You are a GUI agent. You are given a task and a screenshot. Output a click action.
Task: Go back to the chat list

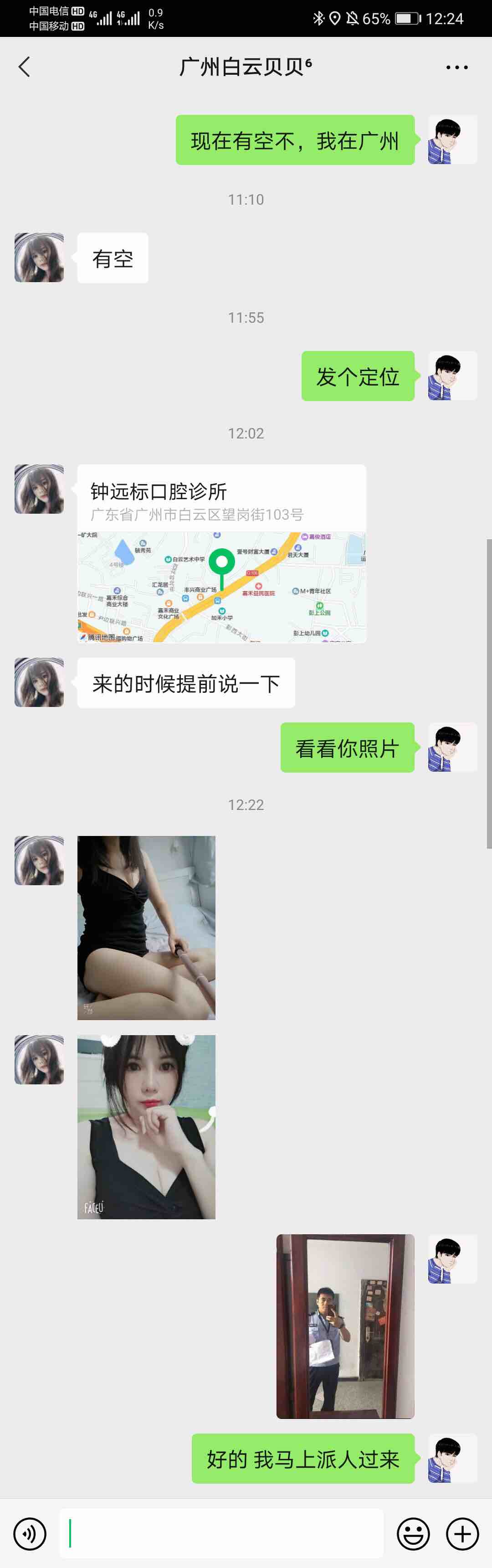(x=24, y=67)
